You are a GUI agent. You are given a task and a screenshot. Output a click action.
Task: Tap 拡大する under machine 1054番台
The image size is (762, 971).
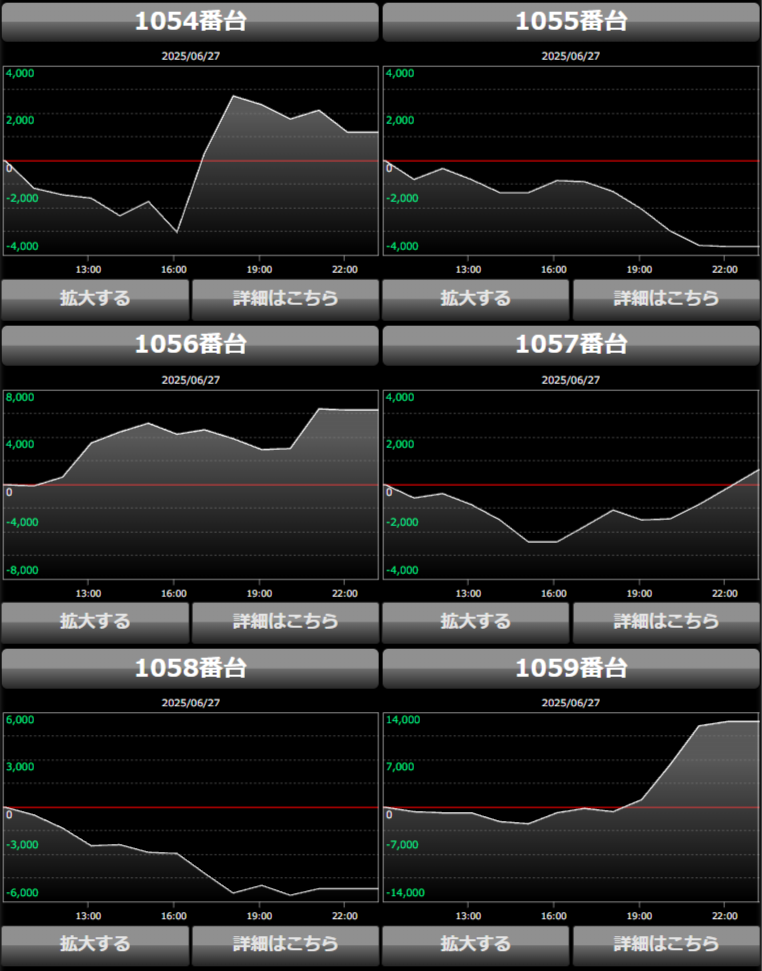coord(95,298)
